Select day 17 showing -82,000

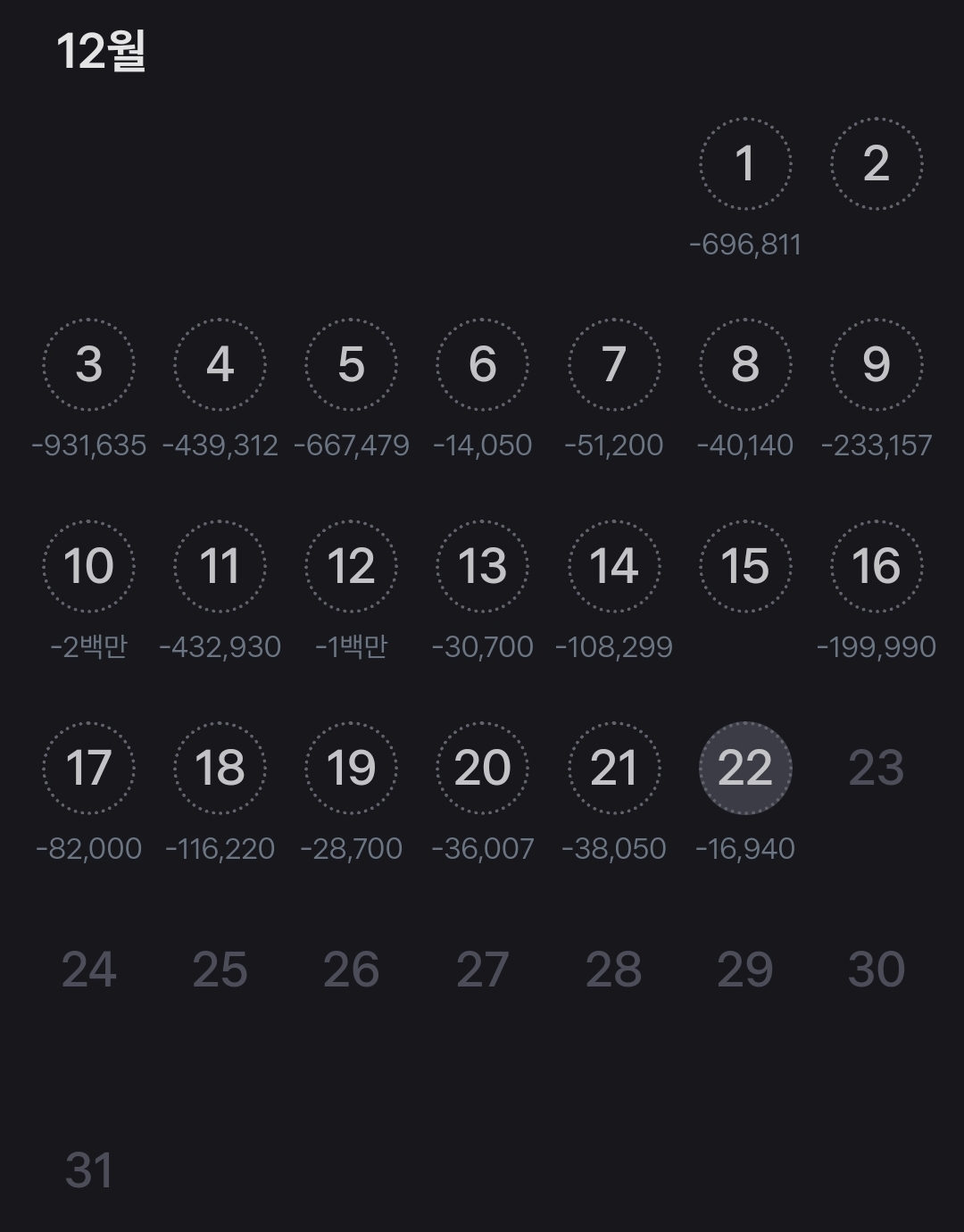(x=88, y=769)
